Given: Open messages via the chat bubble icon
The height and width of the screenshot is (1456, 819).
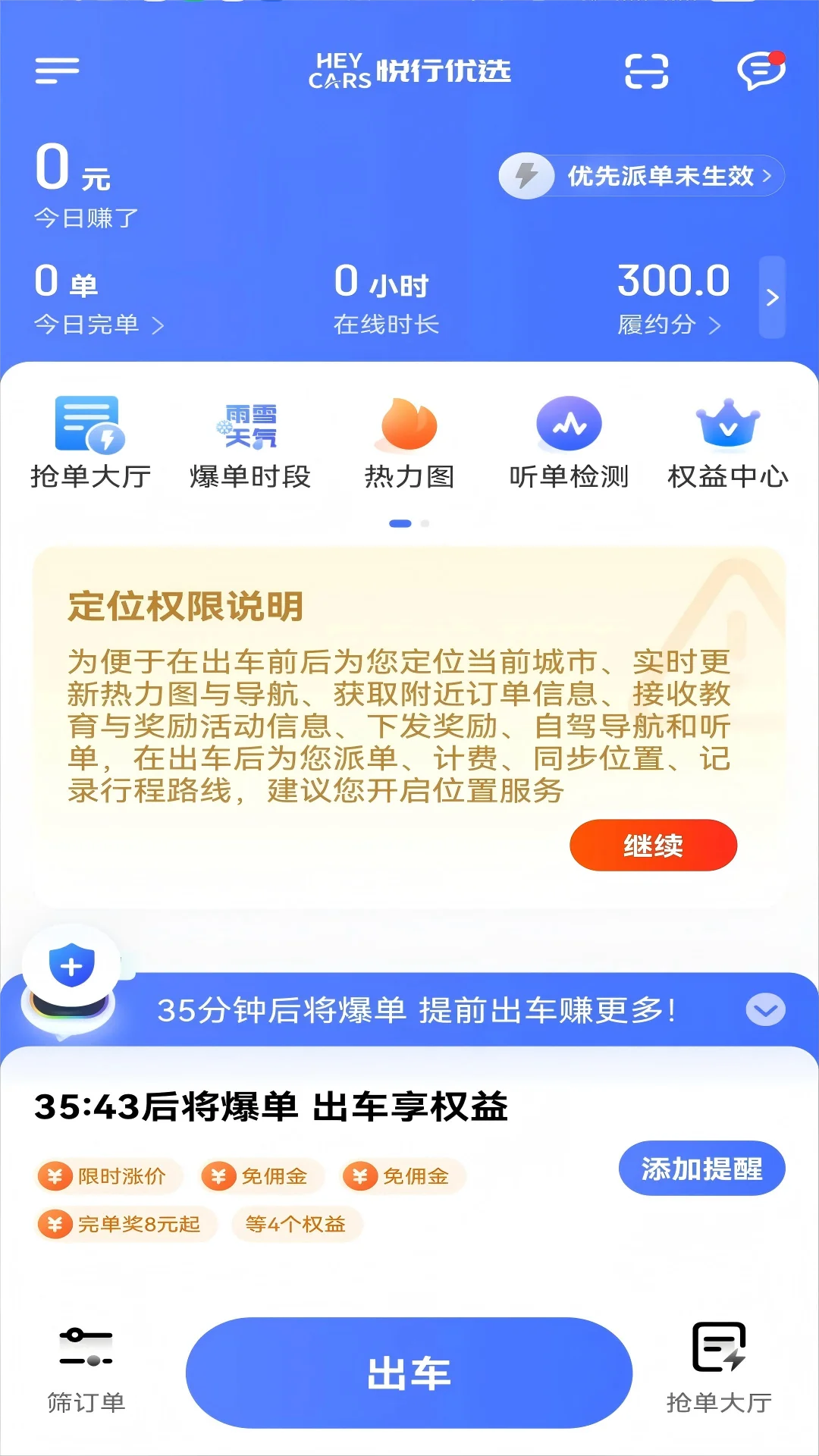Looking at the screenshot, I should [x=762, y=71].
